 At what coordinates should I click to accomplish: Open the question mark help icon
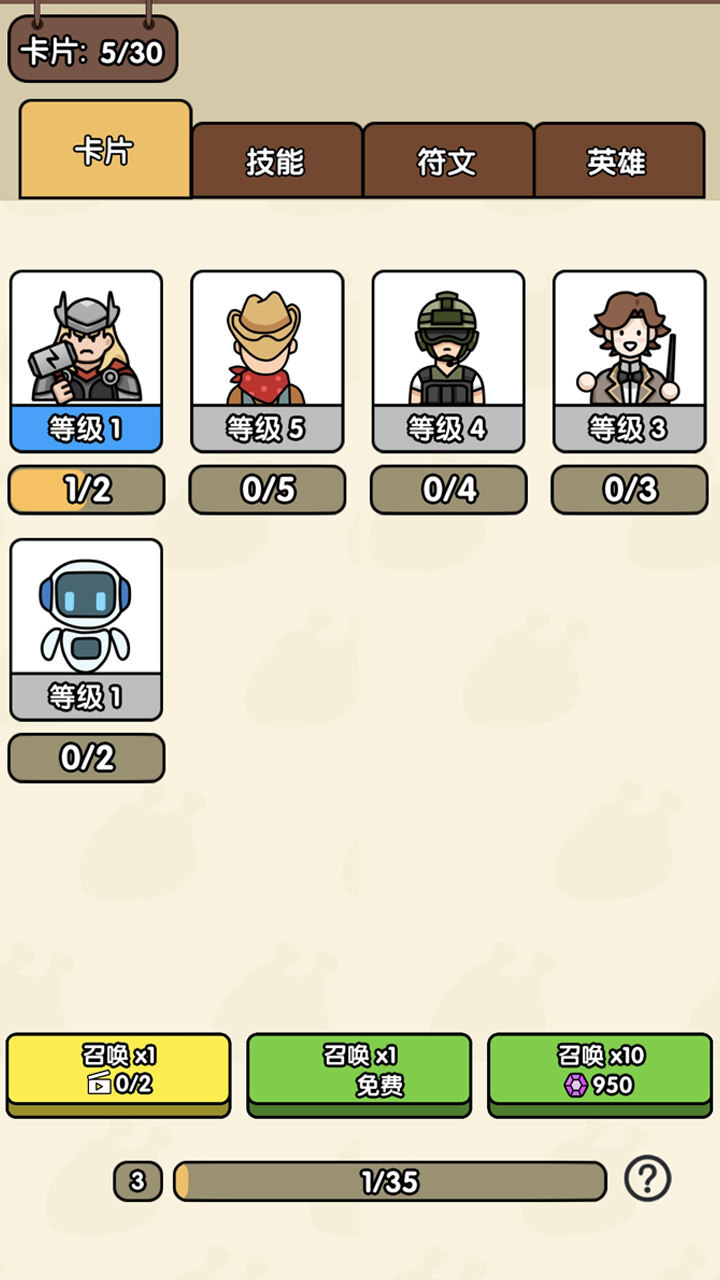tap(647, 1180)
